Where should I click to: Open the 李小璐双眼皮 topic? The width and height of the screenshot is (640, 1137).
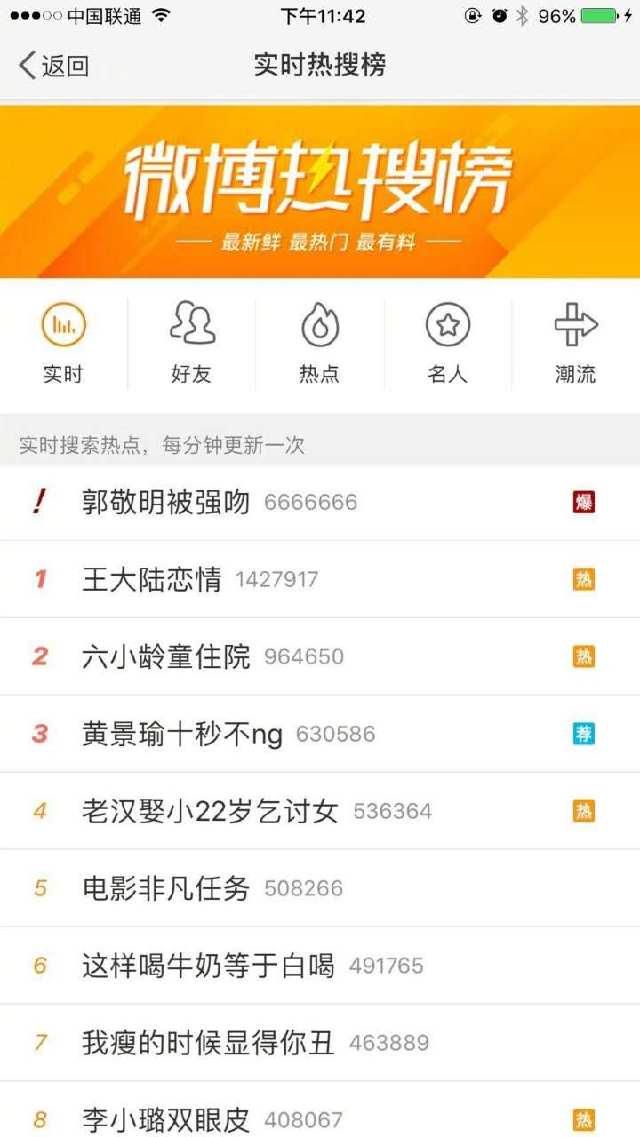coord(320,1110)
